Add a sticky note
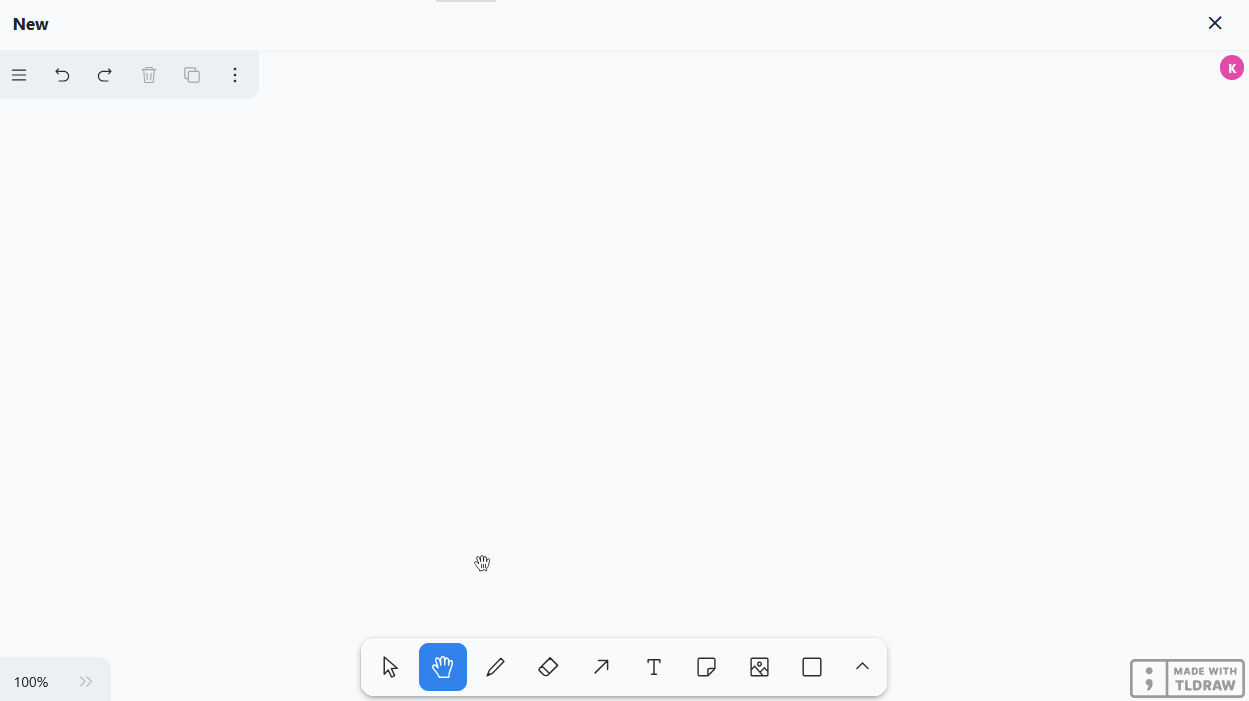This screenshot has width=1249, height=701. (706, 667)
